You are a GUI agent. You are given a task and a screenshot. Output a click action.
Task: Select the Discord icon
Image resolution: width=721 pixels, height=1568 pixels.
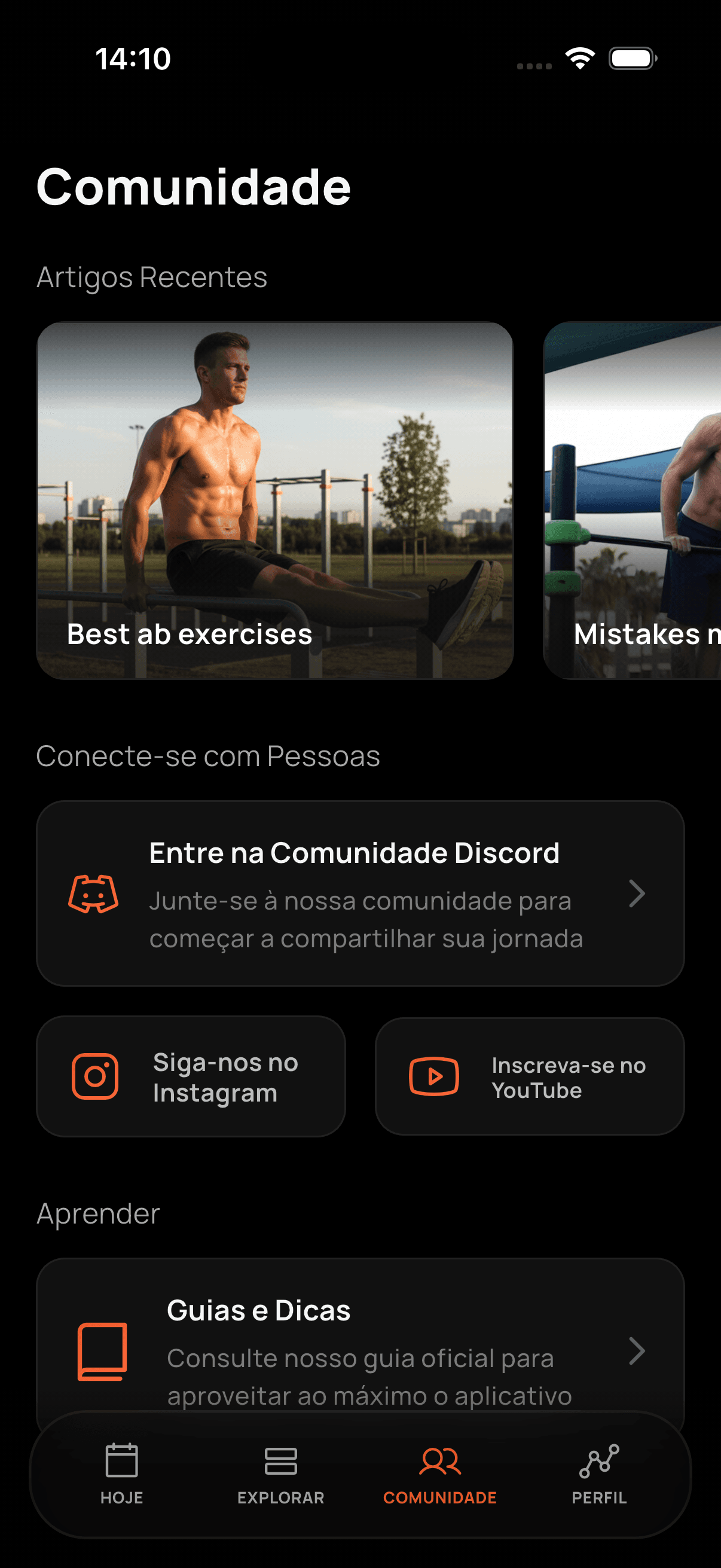[x=93, y=892]
